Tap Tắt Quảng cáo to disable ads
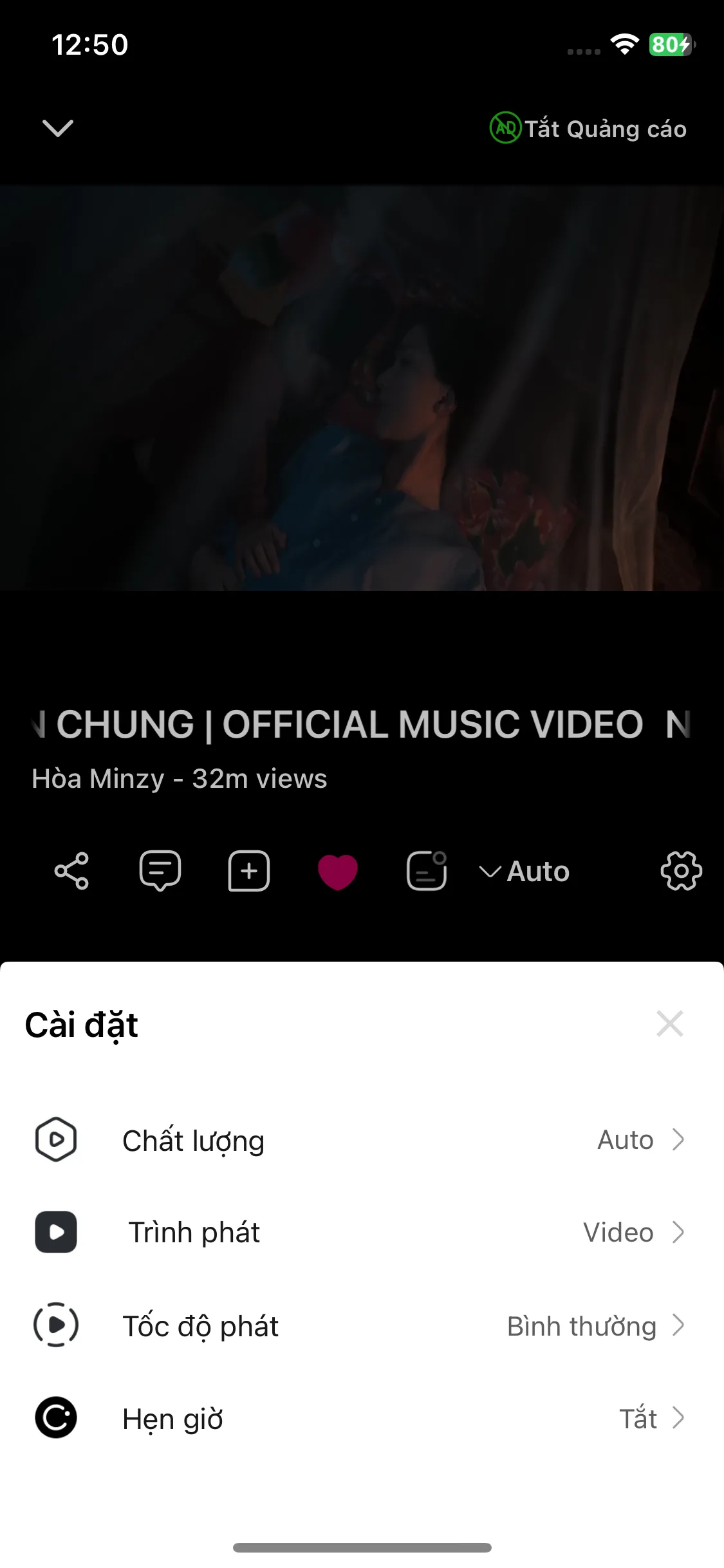The width and height of the screenshot is (724, 1568). tap(588, 129)
